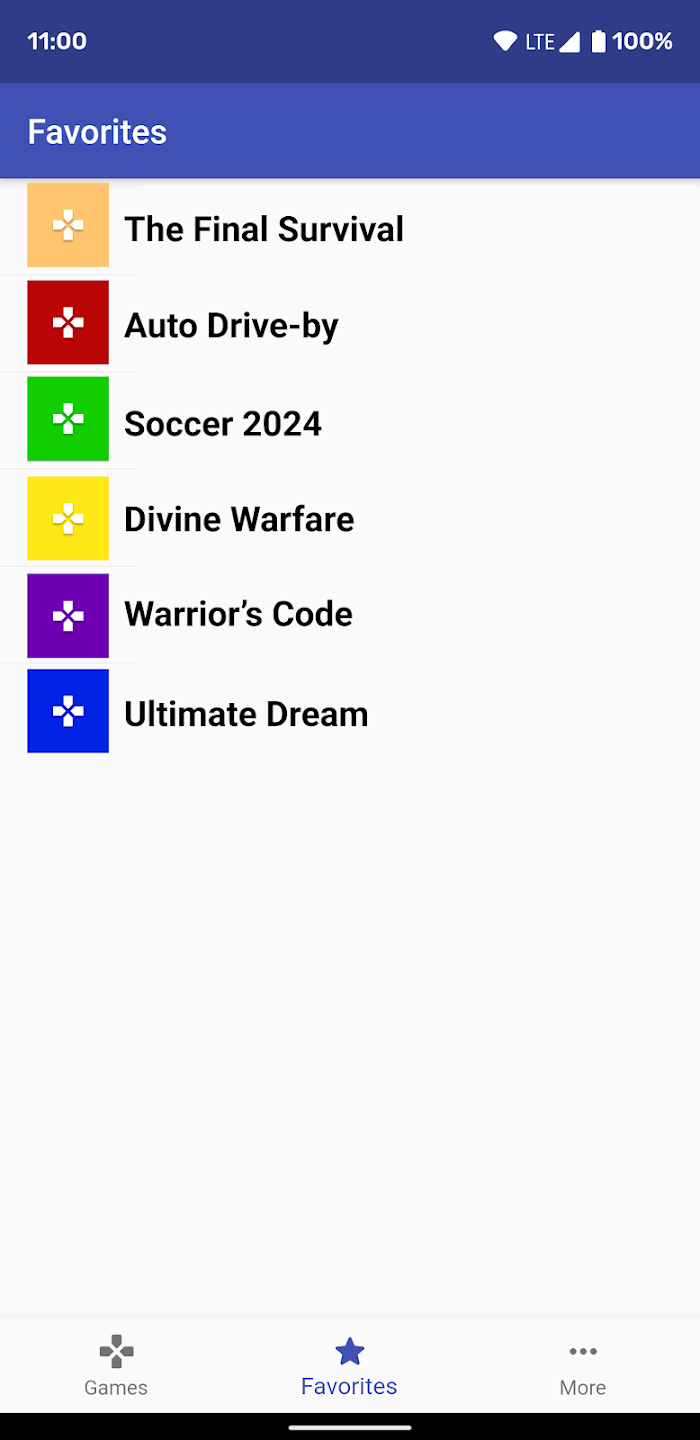Open The Final Survival game
Screen dimensions: 700x1440
[350, 227]
